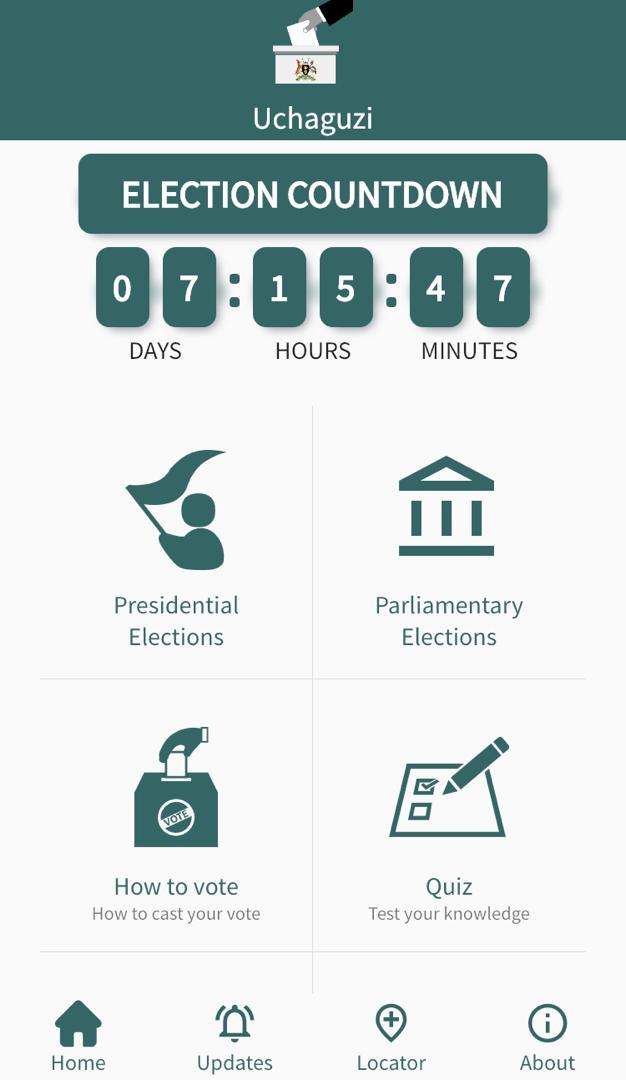Open the Locator tab

[x=391, y=1037]
